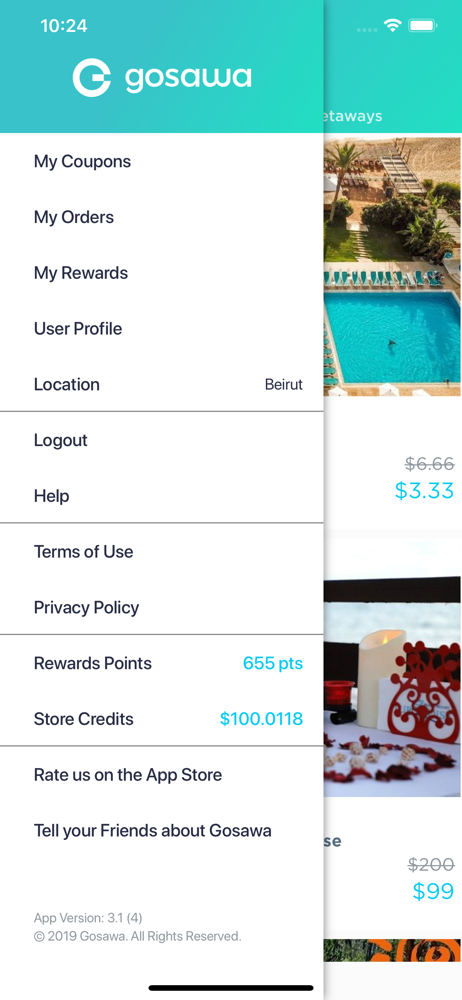Open the pool resort deal priced $3.33

(x=392, y=332)
